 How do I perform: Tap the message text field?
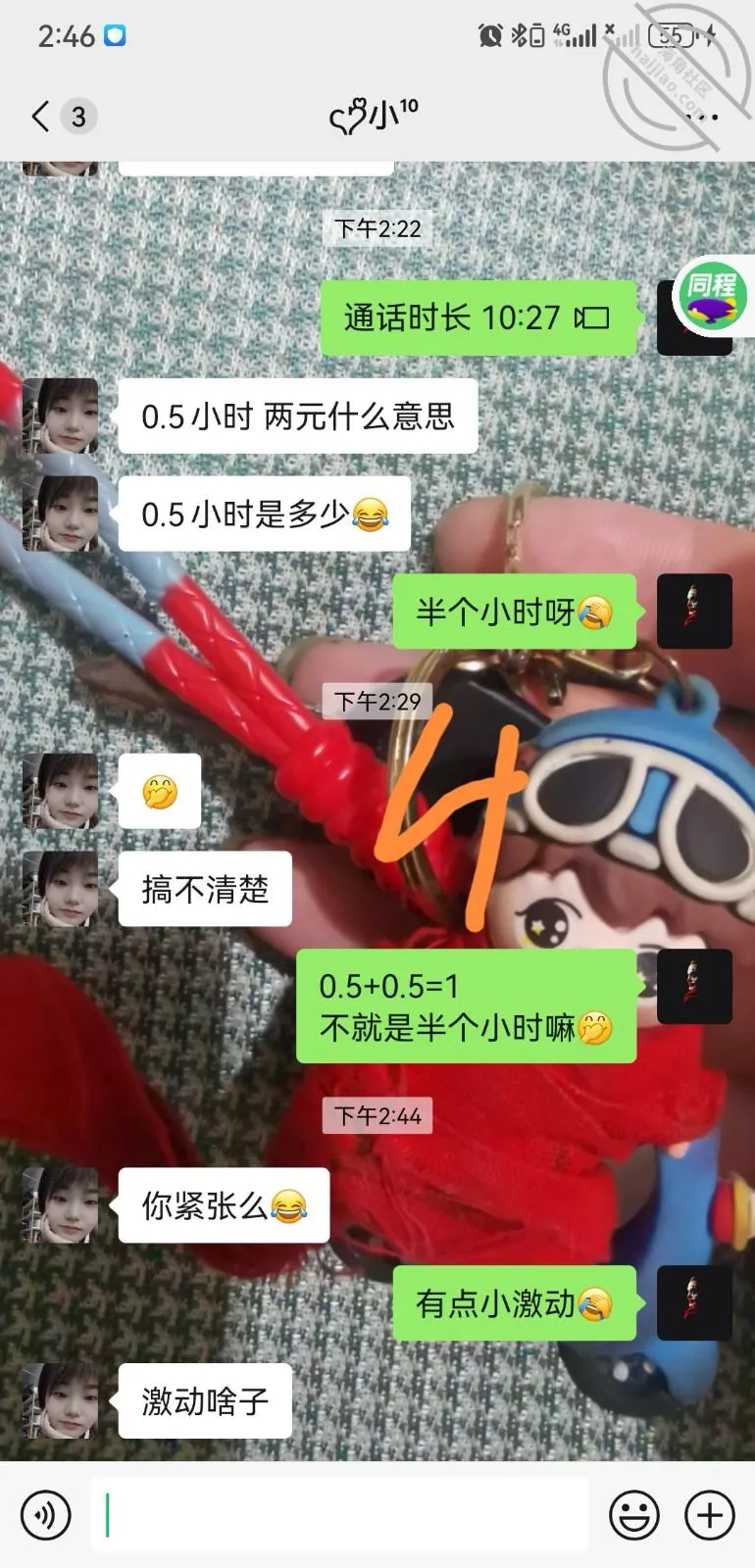point(339,1515)
